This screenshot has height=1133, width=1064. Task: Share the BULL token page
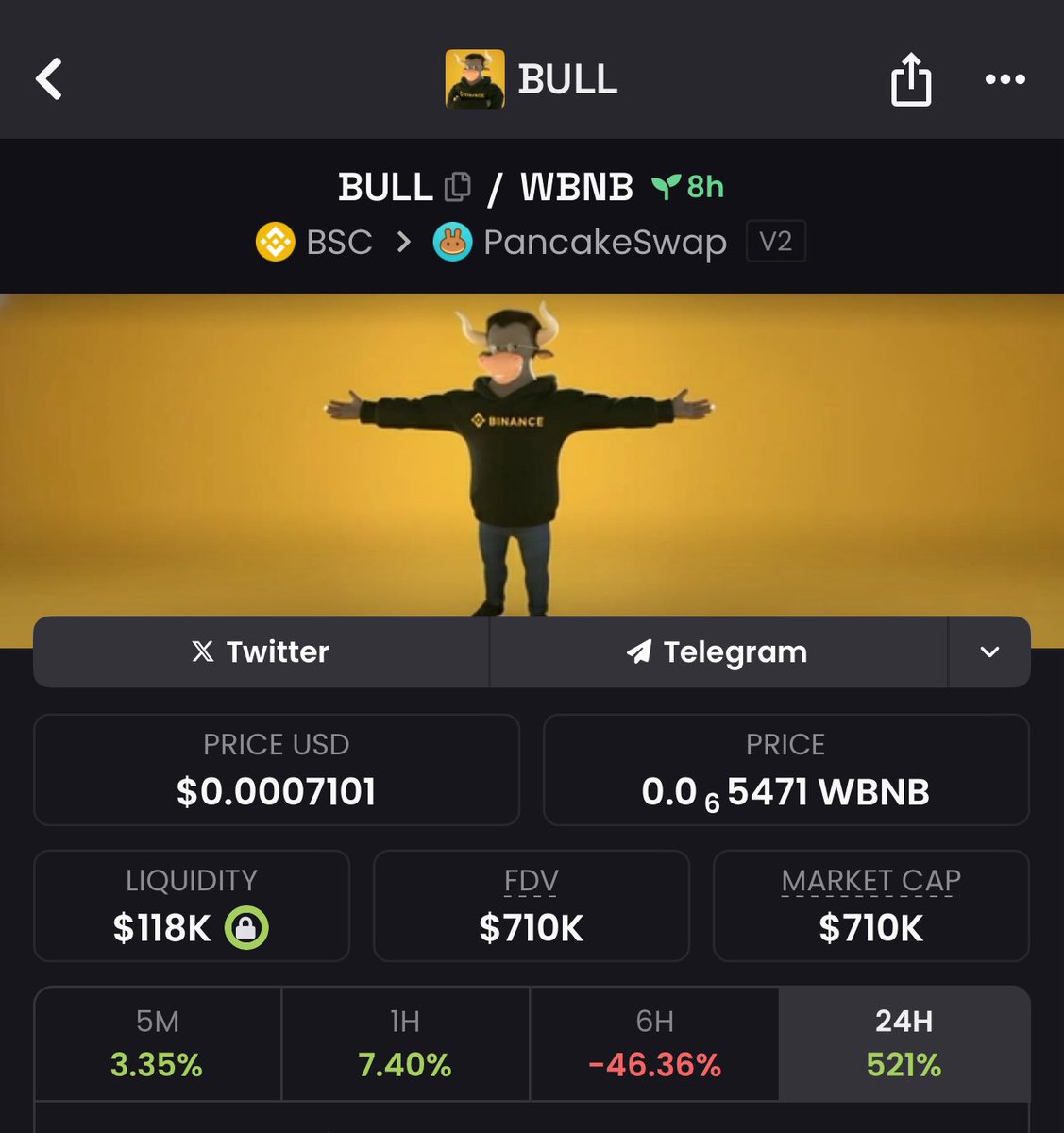pos(911,79)
